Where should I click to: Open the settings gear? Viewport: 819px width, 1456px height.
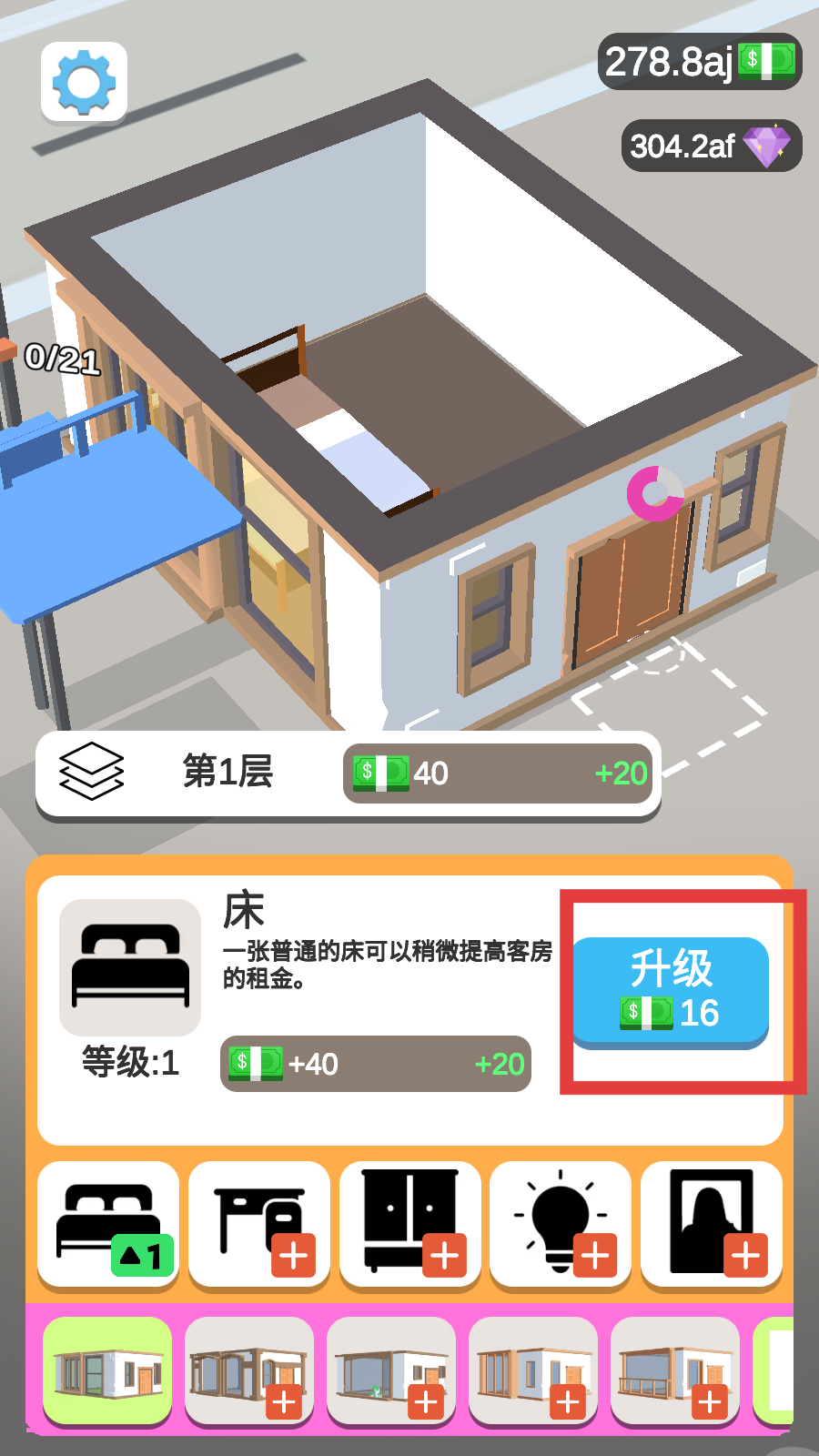click(x=84, y=82)
